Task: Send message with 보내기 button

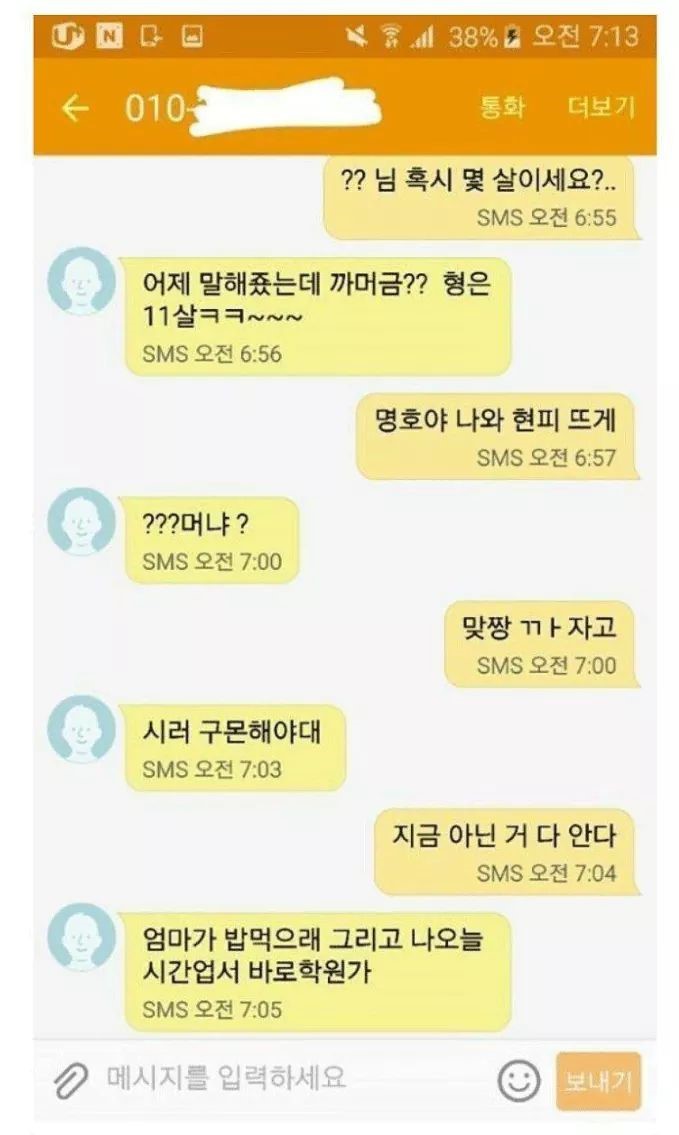Action: pyautogui.click(x=597, y=1081)
